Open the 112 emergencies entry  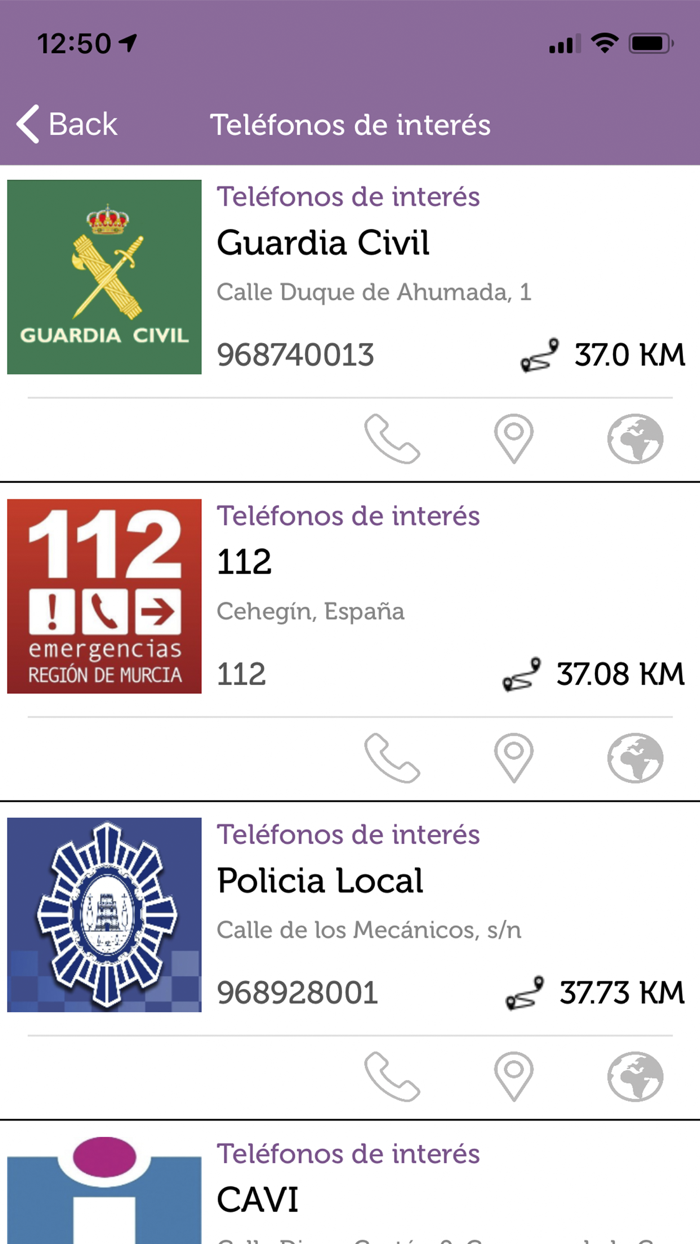pyautogui.click(x=245, y=562)
